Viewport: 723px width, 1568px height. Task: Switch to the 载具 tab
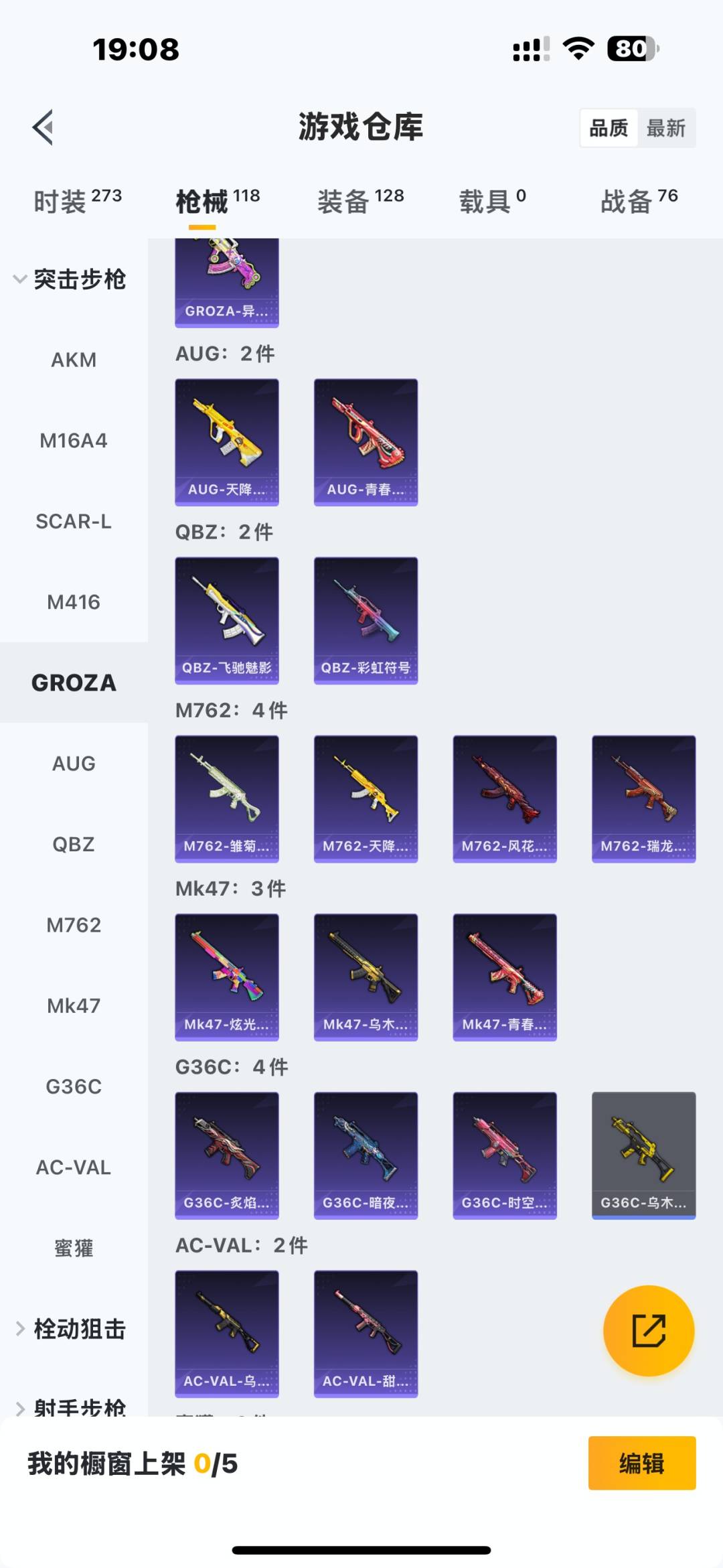(x=493, y=201)
